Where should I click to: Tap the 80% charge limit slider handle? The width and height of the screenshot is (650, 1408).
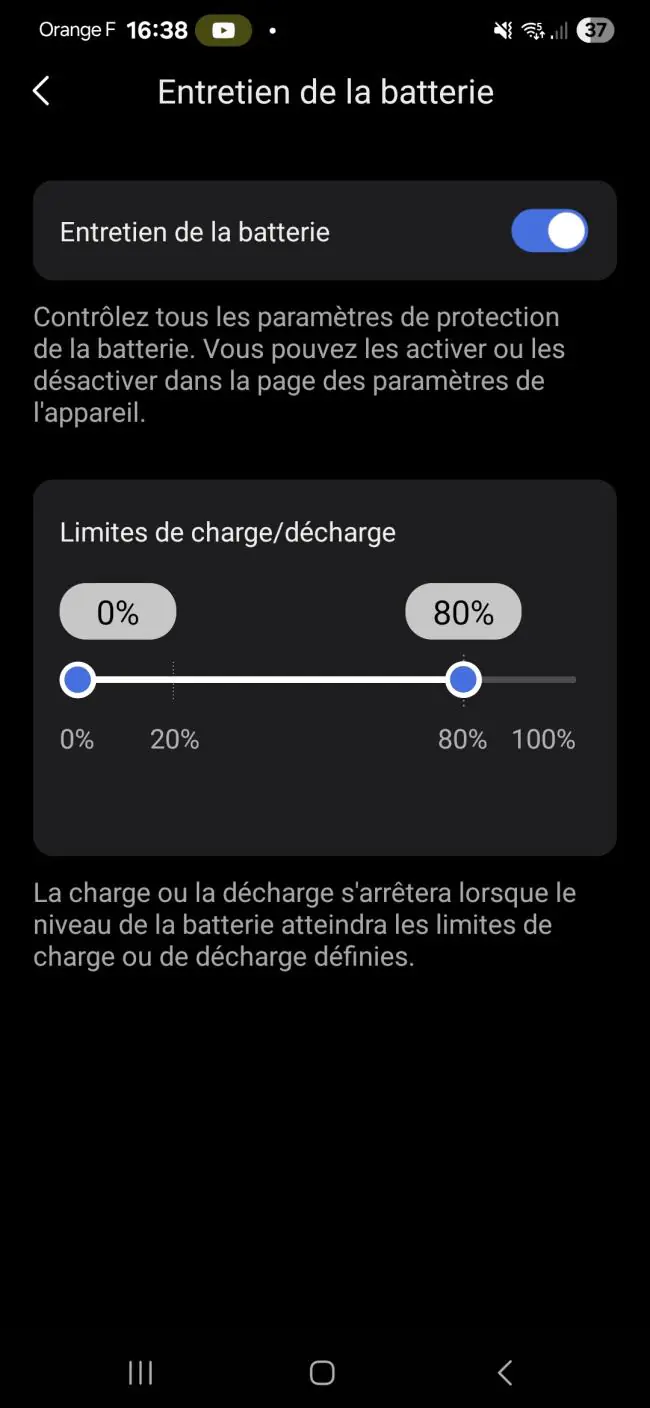coord(463,680)
